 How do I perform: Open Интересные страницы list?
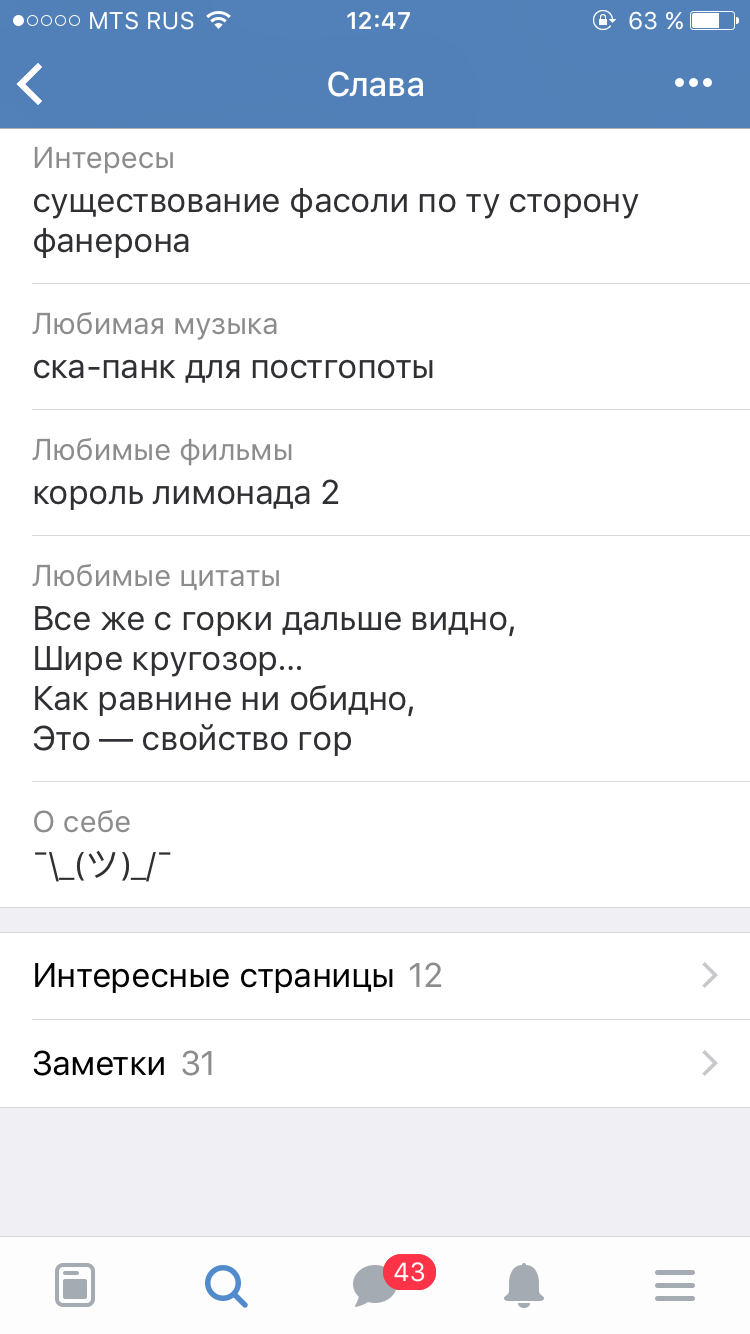375,976
